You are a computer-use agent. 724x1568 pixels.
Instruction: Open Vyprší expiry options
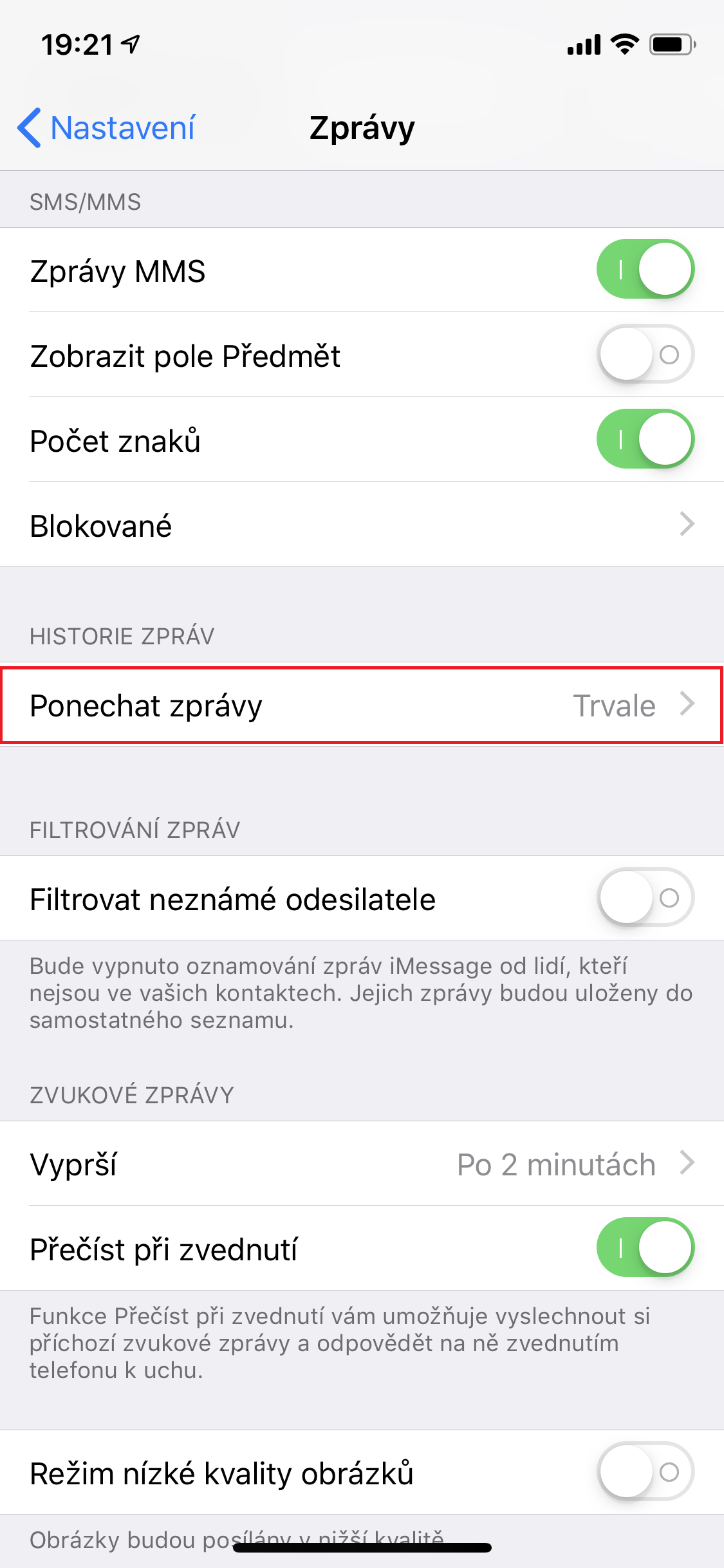pyautogui.click(x=362, y=1164)
